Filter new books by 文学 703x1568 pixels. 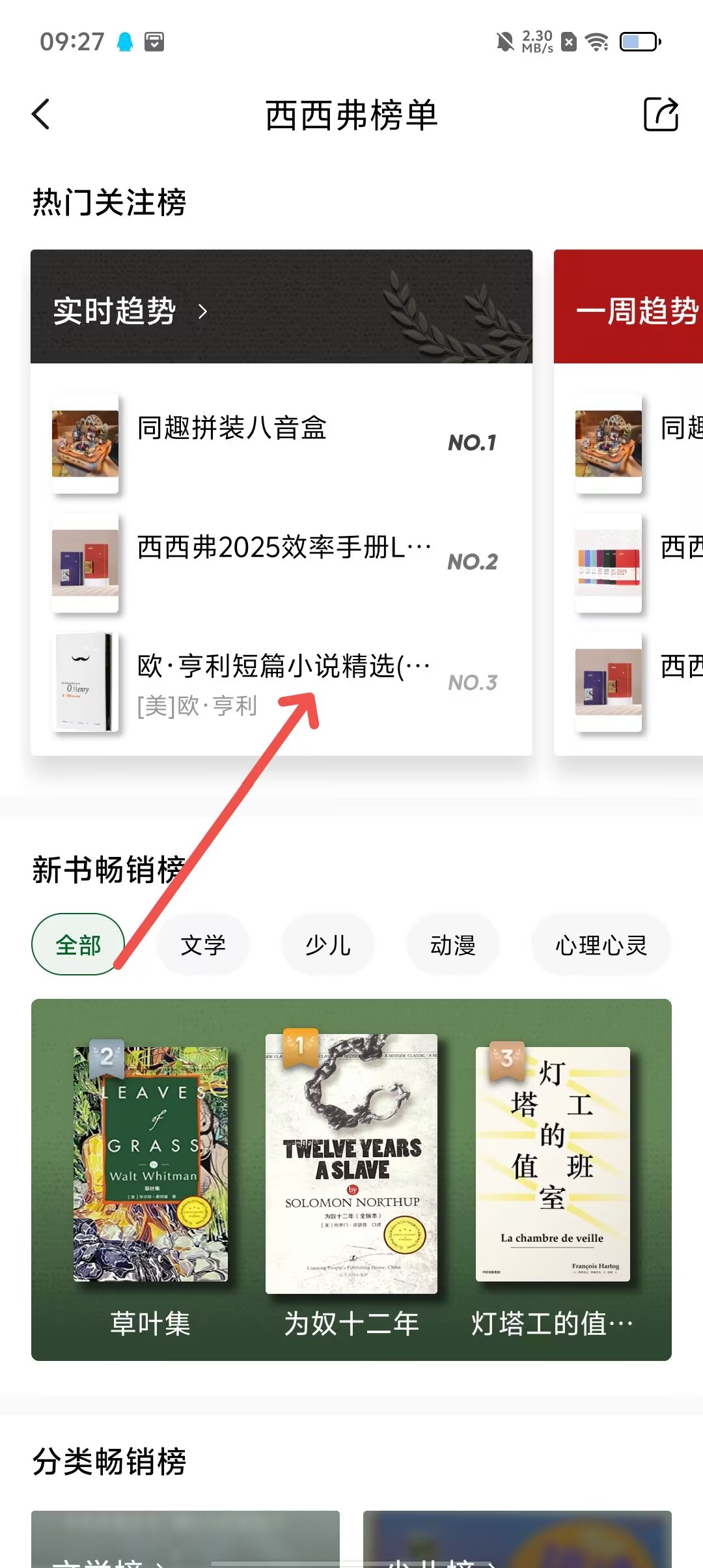coord(203,945)
